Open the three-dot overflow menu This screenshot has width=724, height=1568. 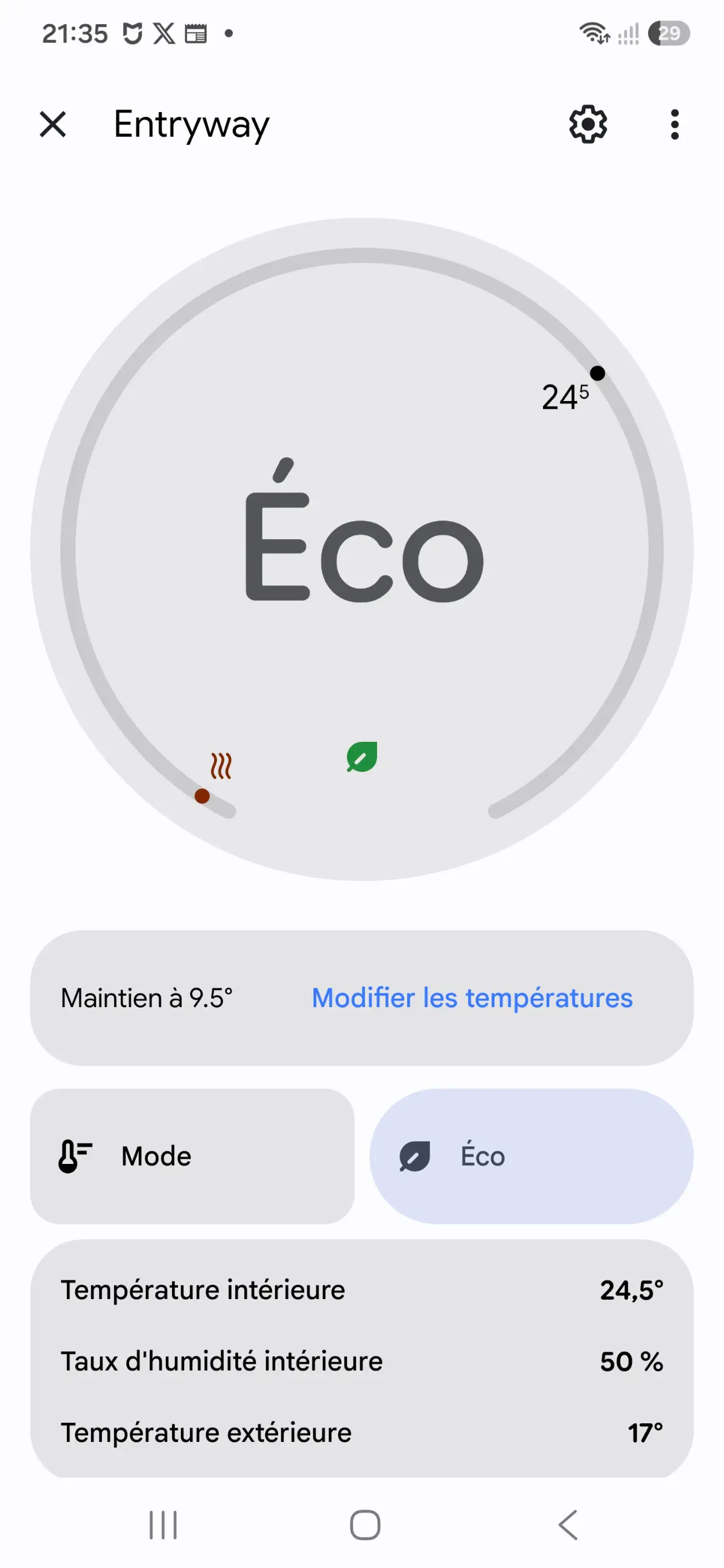point(674,125)
